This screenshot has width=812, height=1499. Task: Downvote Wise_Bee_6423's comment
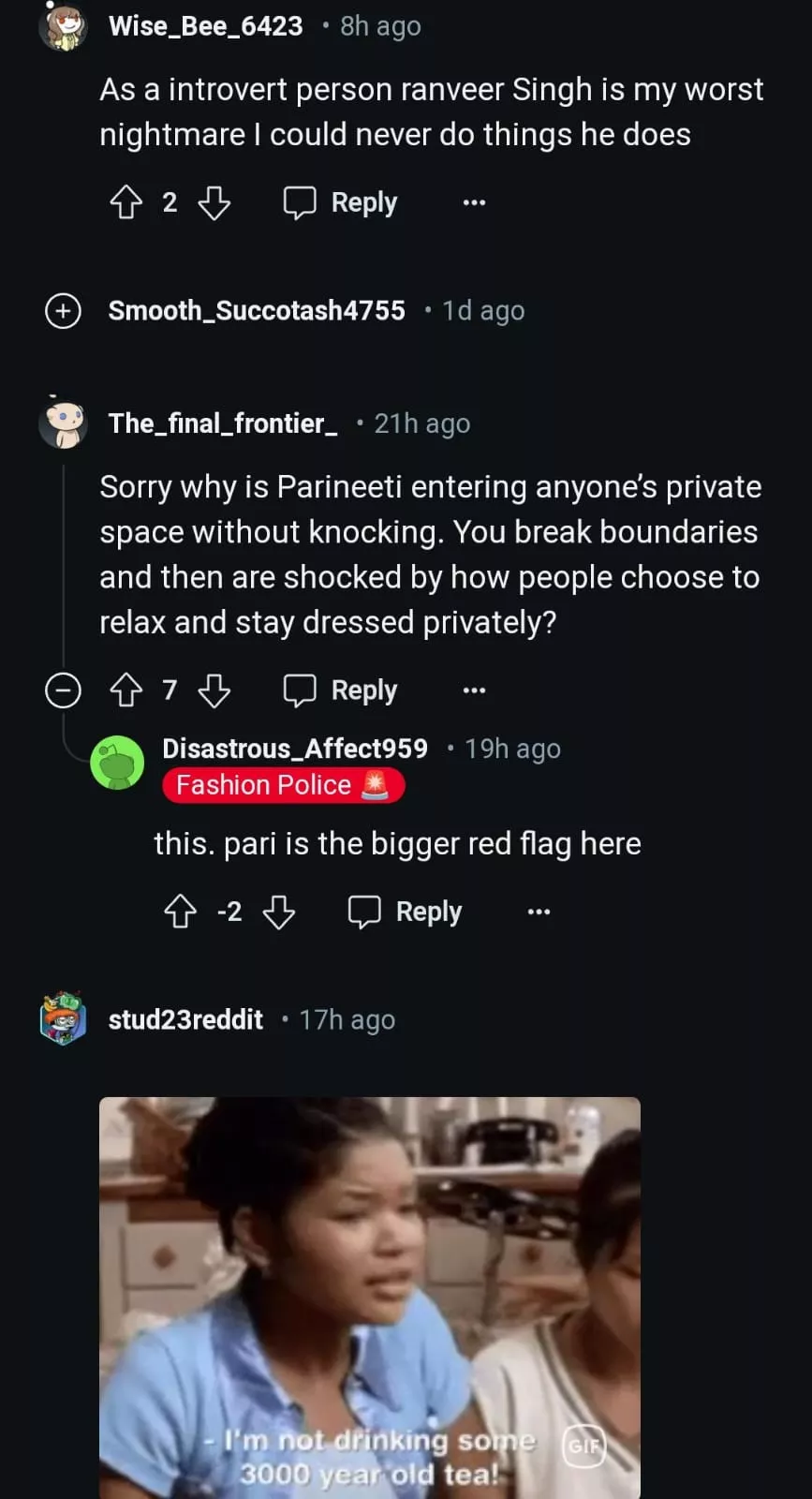point(214,202)
